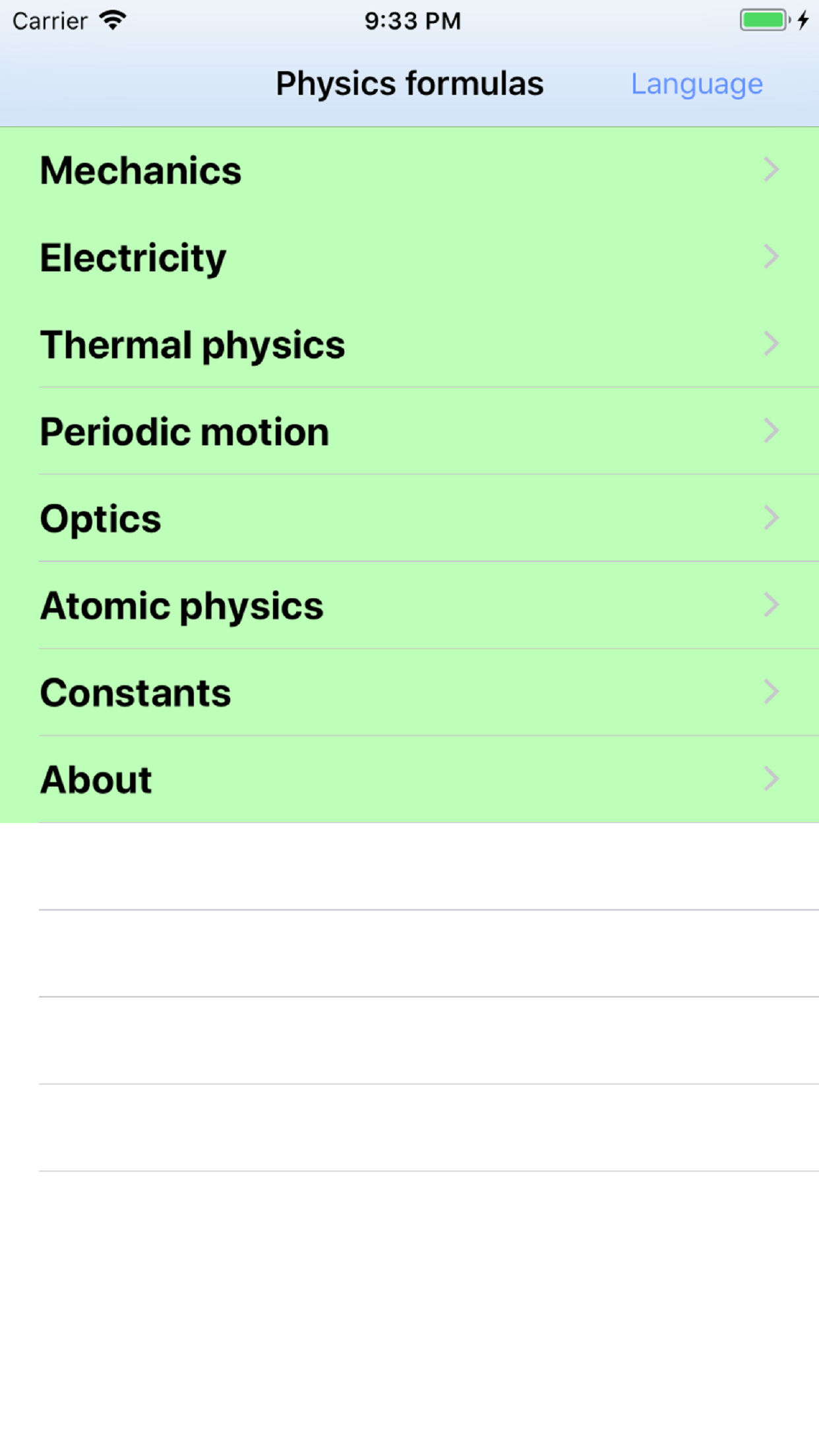Click the battery indicator icon
819x1456 pixels.
(762, 20)
